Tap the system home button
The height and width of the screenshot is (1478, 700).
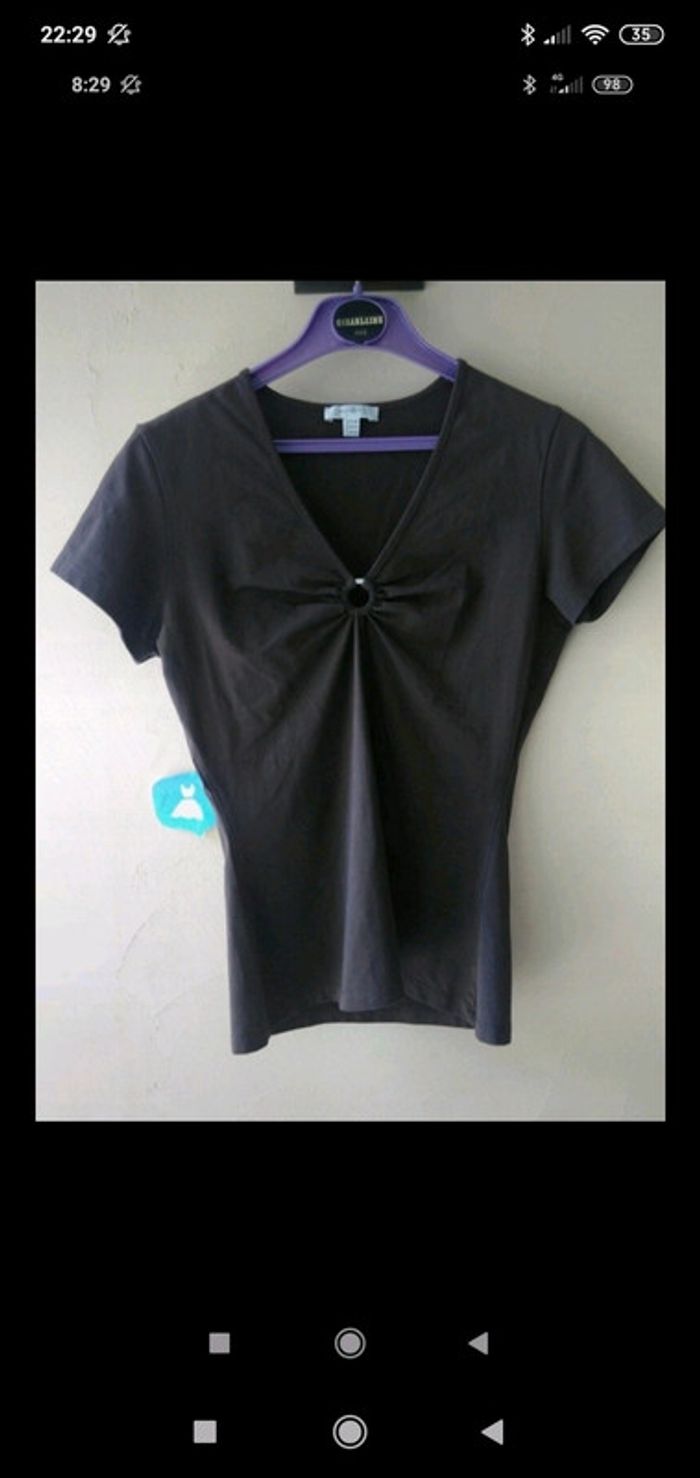click(x=349, y=1432)
